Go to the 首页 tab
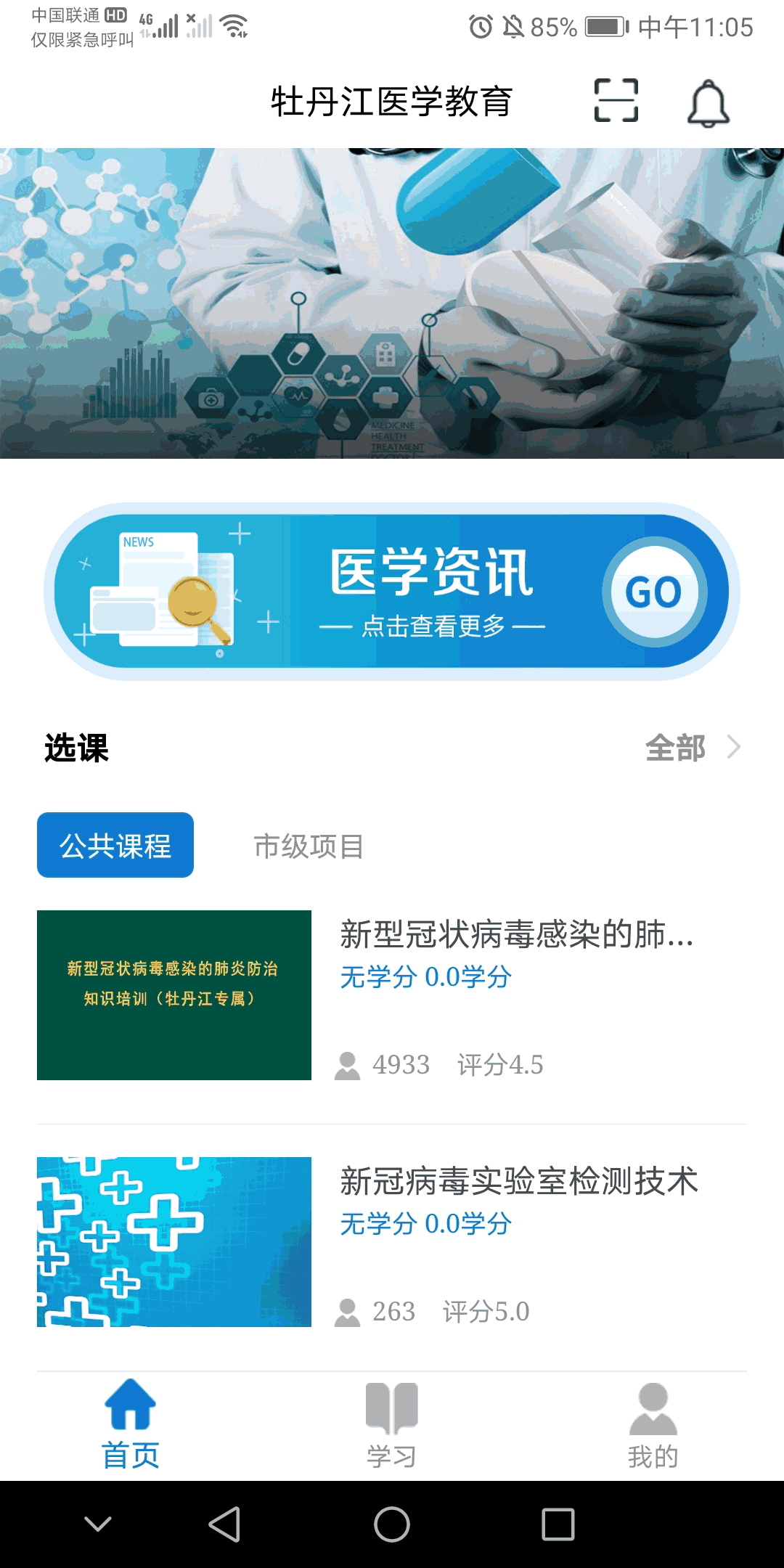 coord(131,1424)
